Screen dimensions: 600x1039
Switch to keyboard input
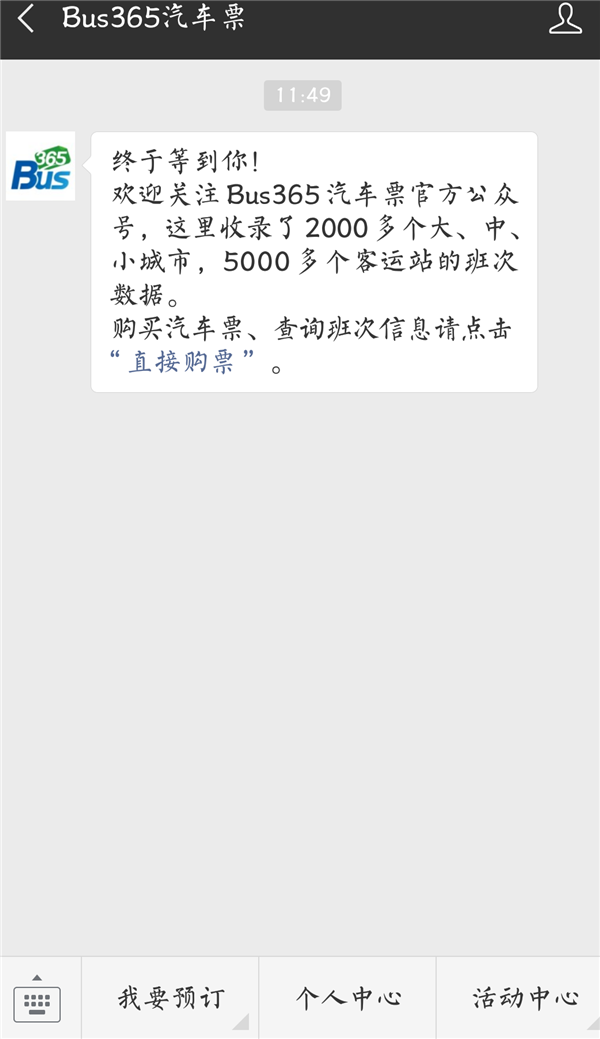(38, 998)
